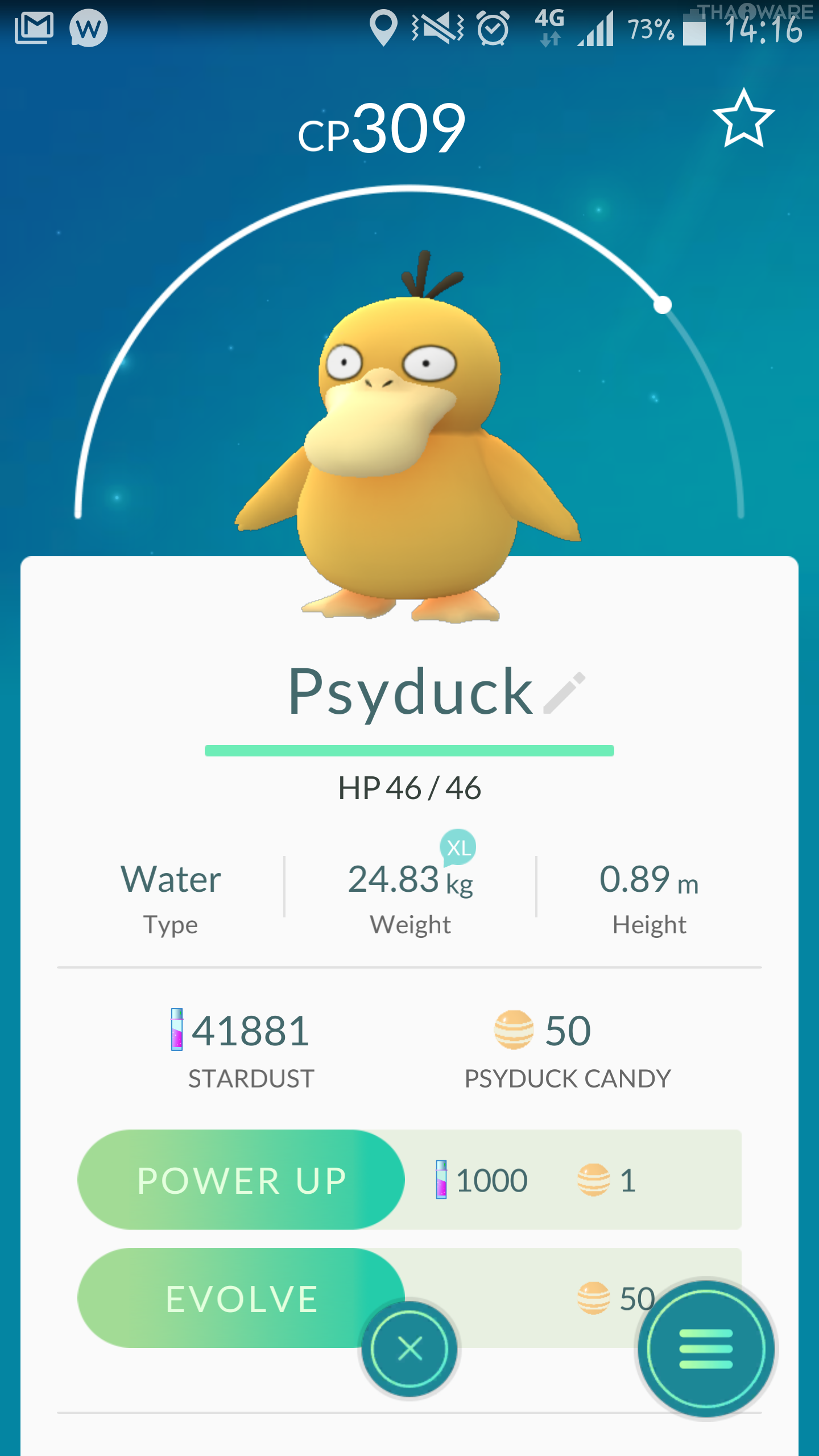The width and height of the screenshot is (819, 1456).
Task: Edit Psyduck's nickname with the pencil icon
Action: 564,693
